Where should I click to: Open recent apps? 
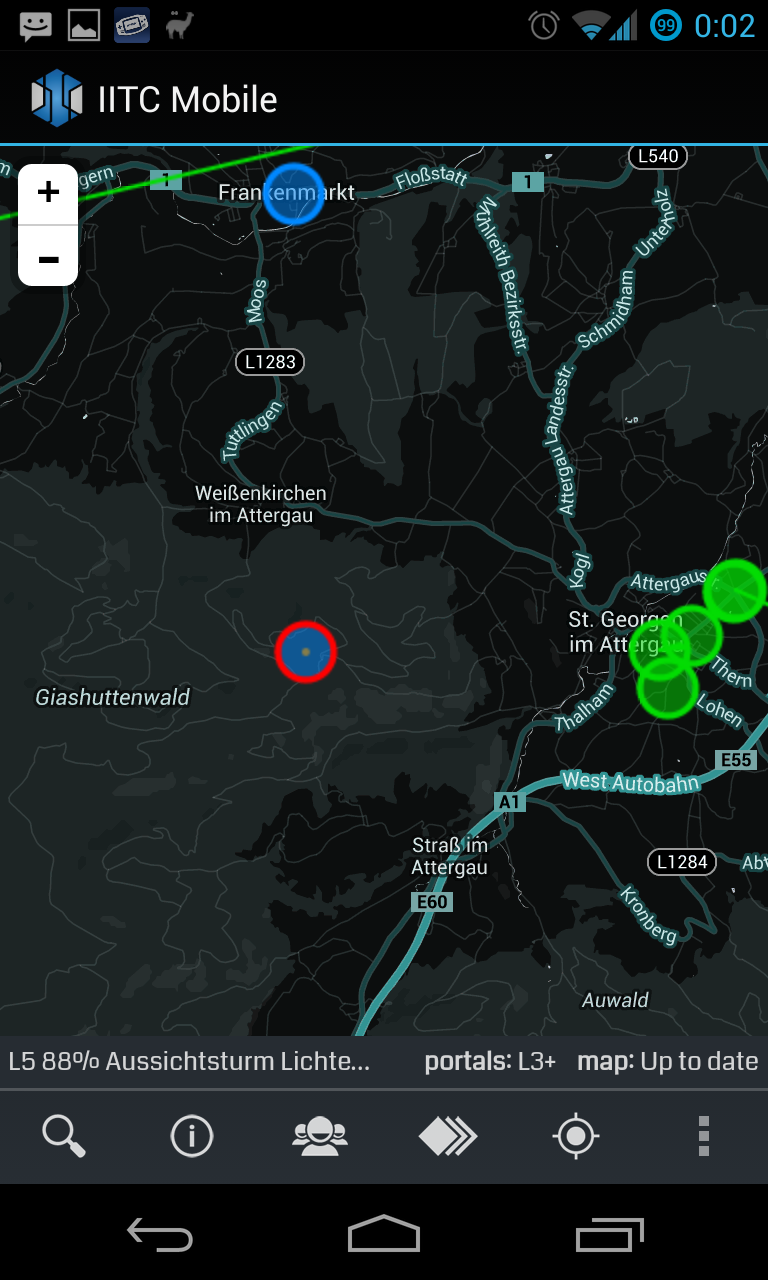point(609,1236)
